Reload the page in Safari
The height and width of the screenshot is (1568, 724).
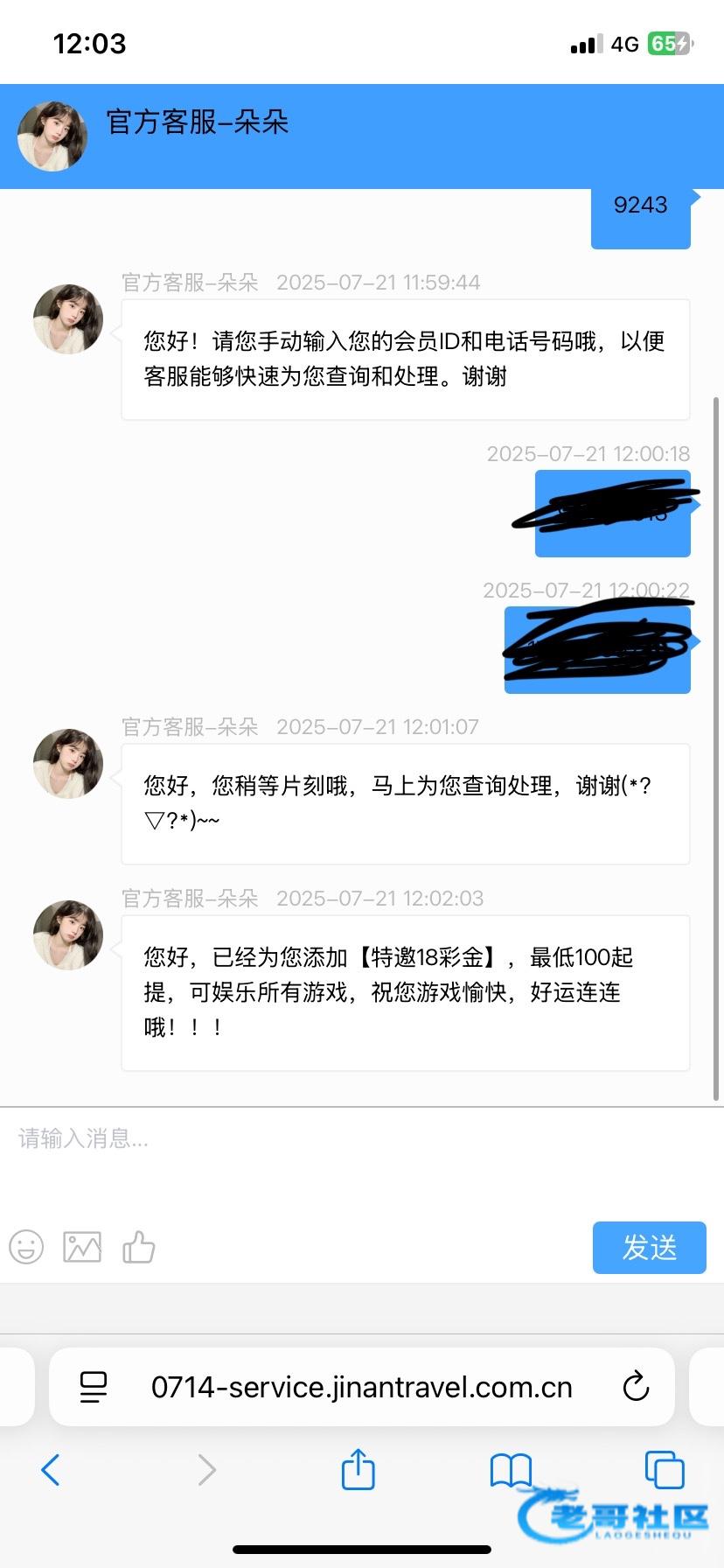pos(636,1387)
